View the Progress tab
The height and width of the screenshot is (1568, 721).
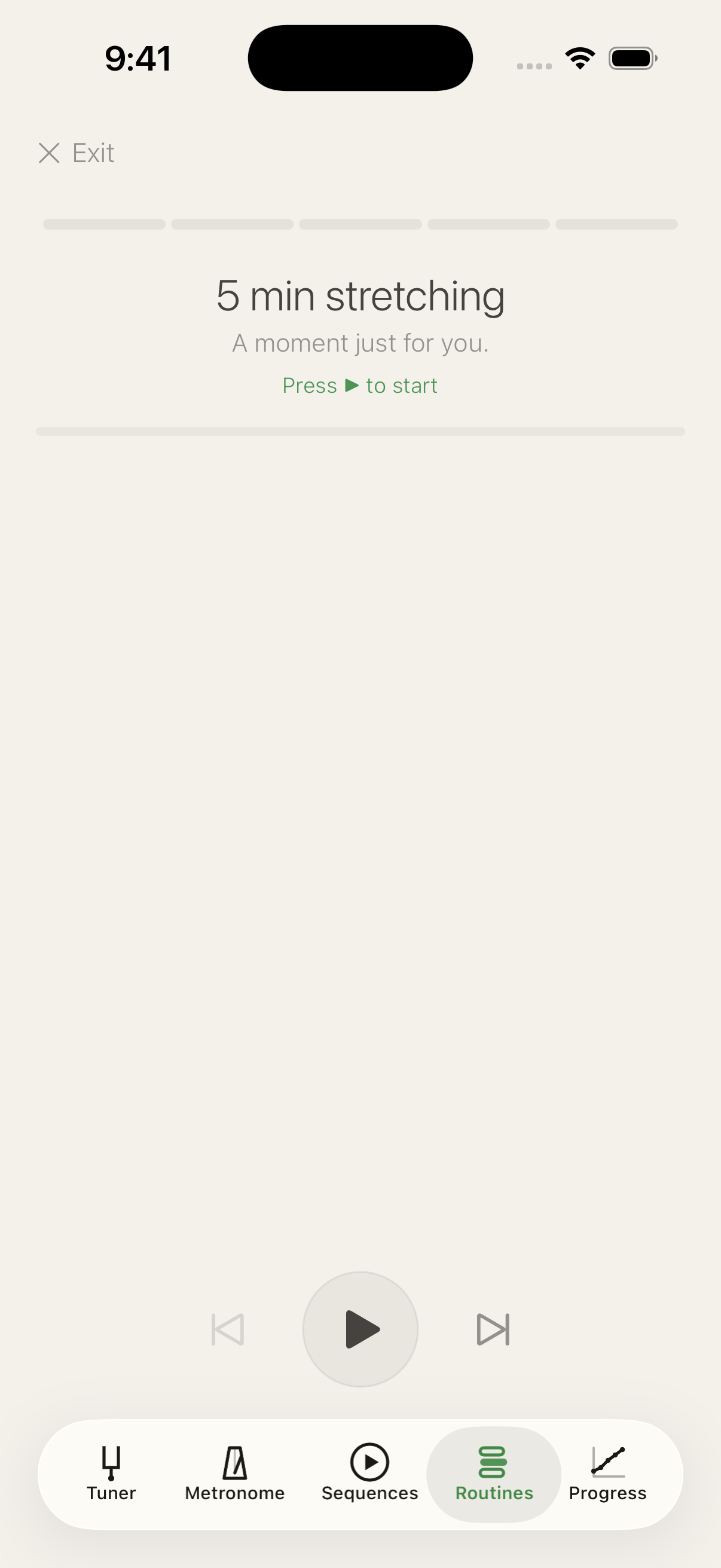click(607, 1474)
